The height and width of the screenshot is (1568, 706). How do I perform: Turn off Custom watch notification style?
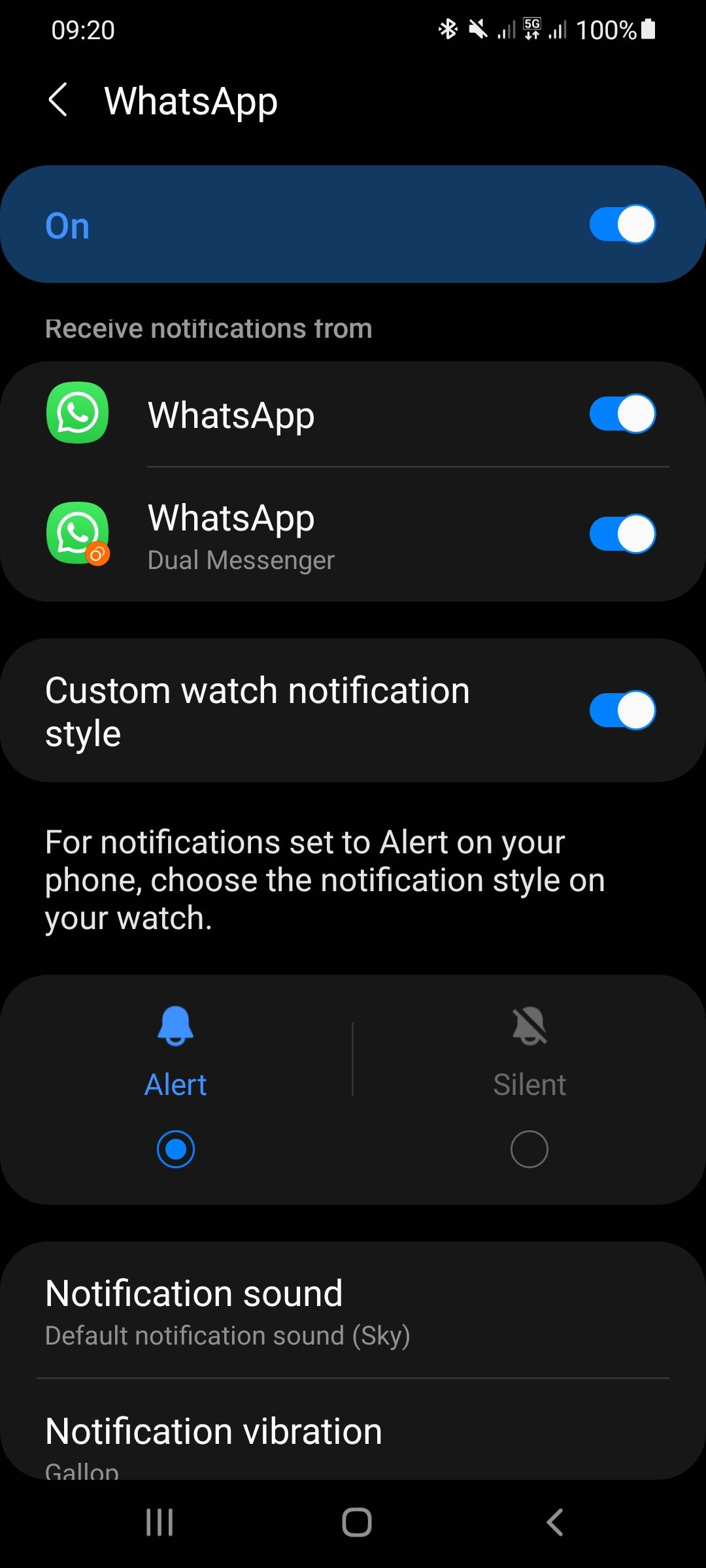click(622, 710)
